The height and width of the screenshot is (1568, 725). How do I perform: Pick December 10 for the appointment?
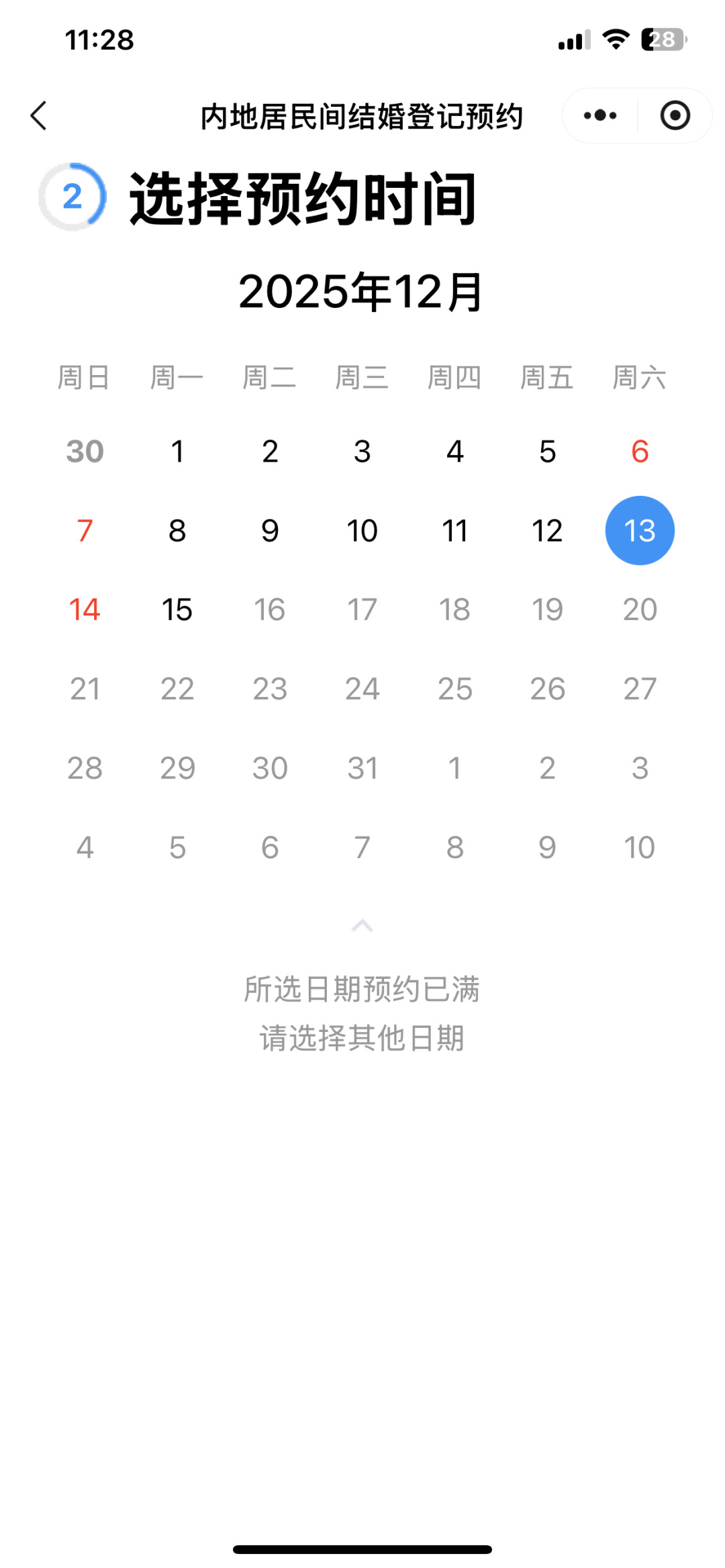point(362,531)
